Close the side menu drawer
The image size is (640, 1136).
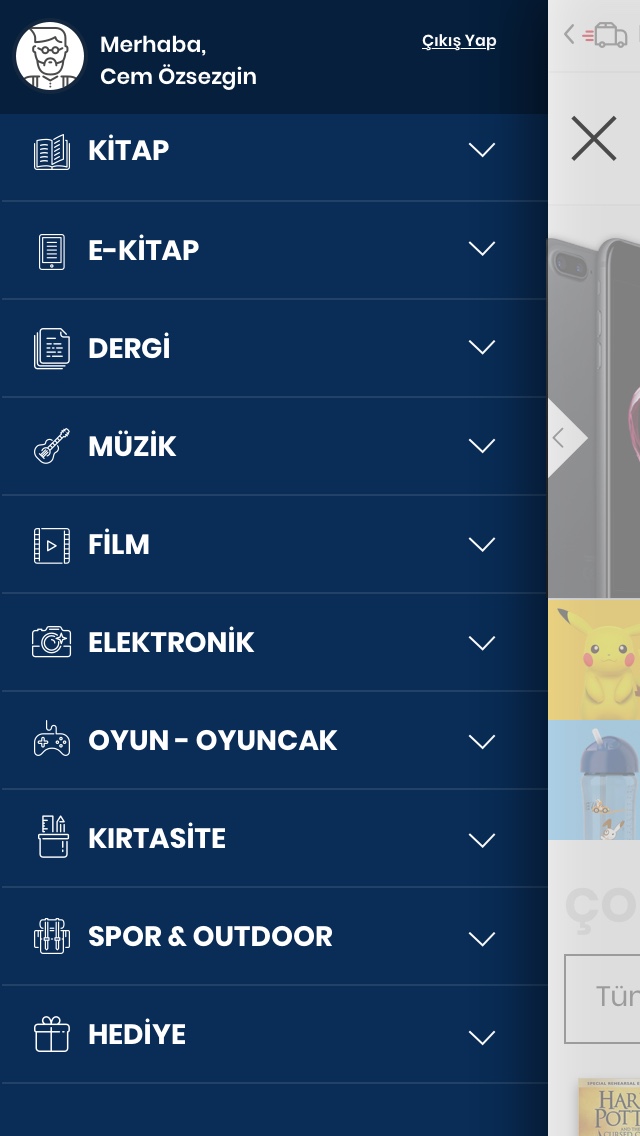[x=593, y=138]
